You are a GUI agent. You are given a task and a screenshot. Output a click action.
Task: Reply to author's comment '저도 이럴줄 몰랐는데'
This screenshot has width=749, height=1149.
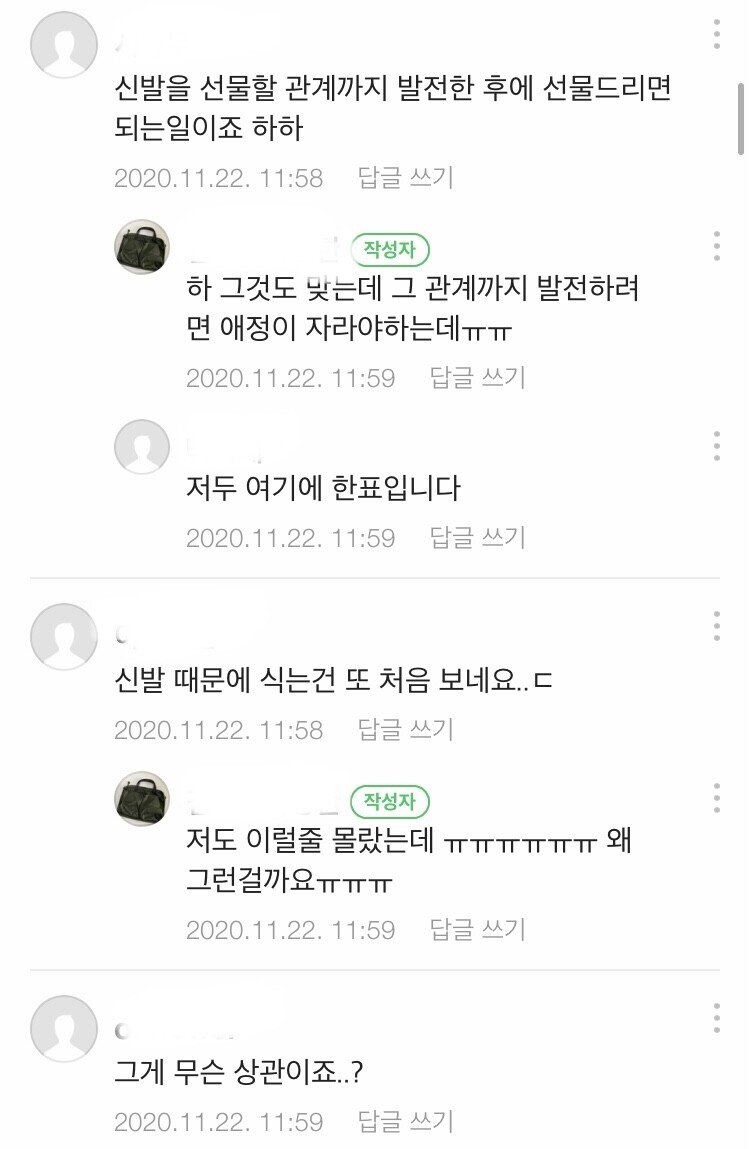click(477, 930)
